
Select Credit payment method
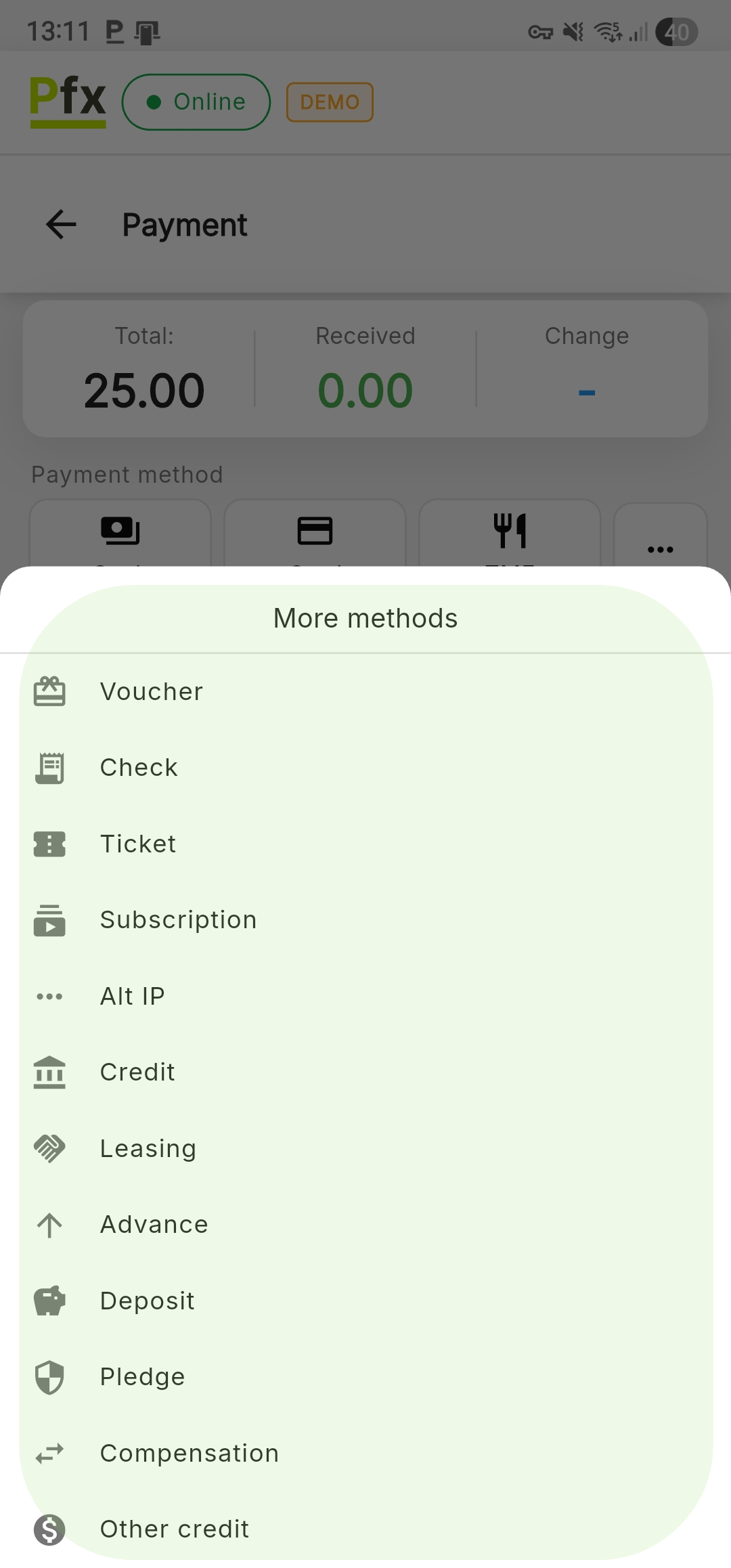(x=137, y=1072)
